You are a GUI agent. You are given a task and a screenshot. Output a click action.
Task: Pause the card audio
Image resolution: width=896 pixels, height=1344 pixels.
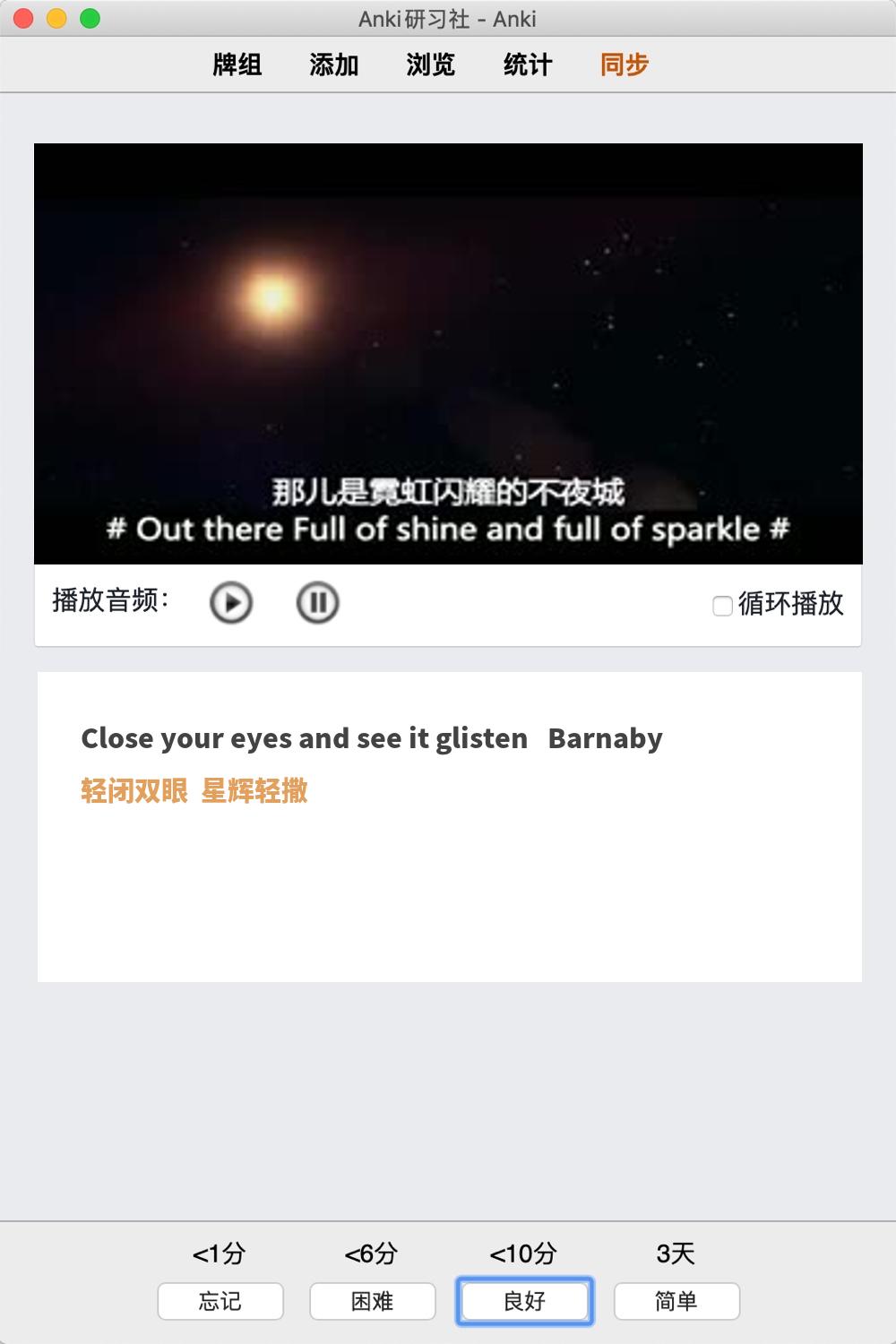pos(317,603)
